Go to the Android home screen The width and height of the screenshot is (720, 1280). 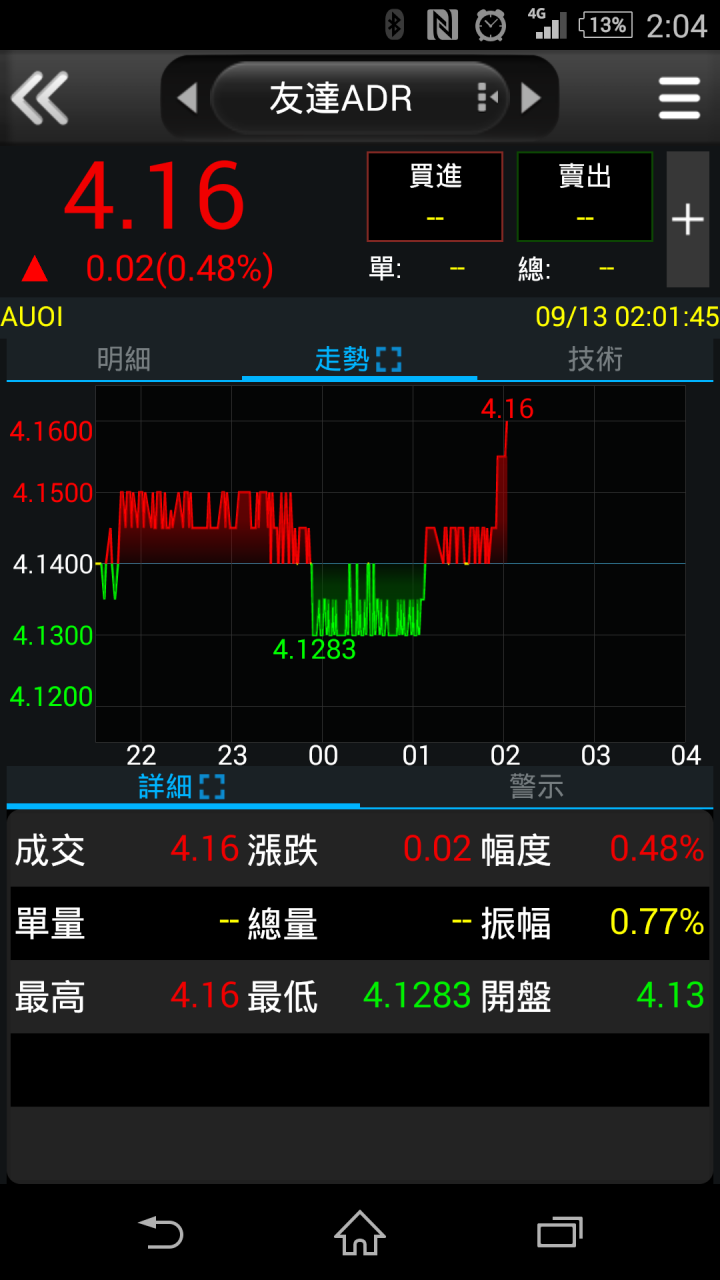pyautogui.click(x=360, y=1232)
